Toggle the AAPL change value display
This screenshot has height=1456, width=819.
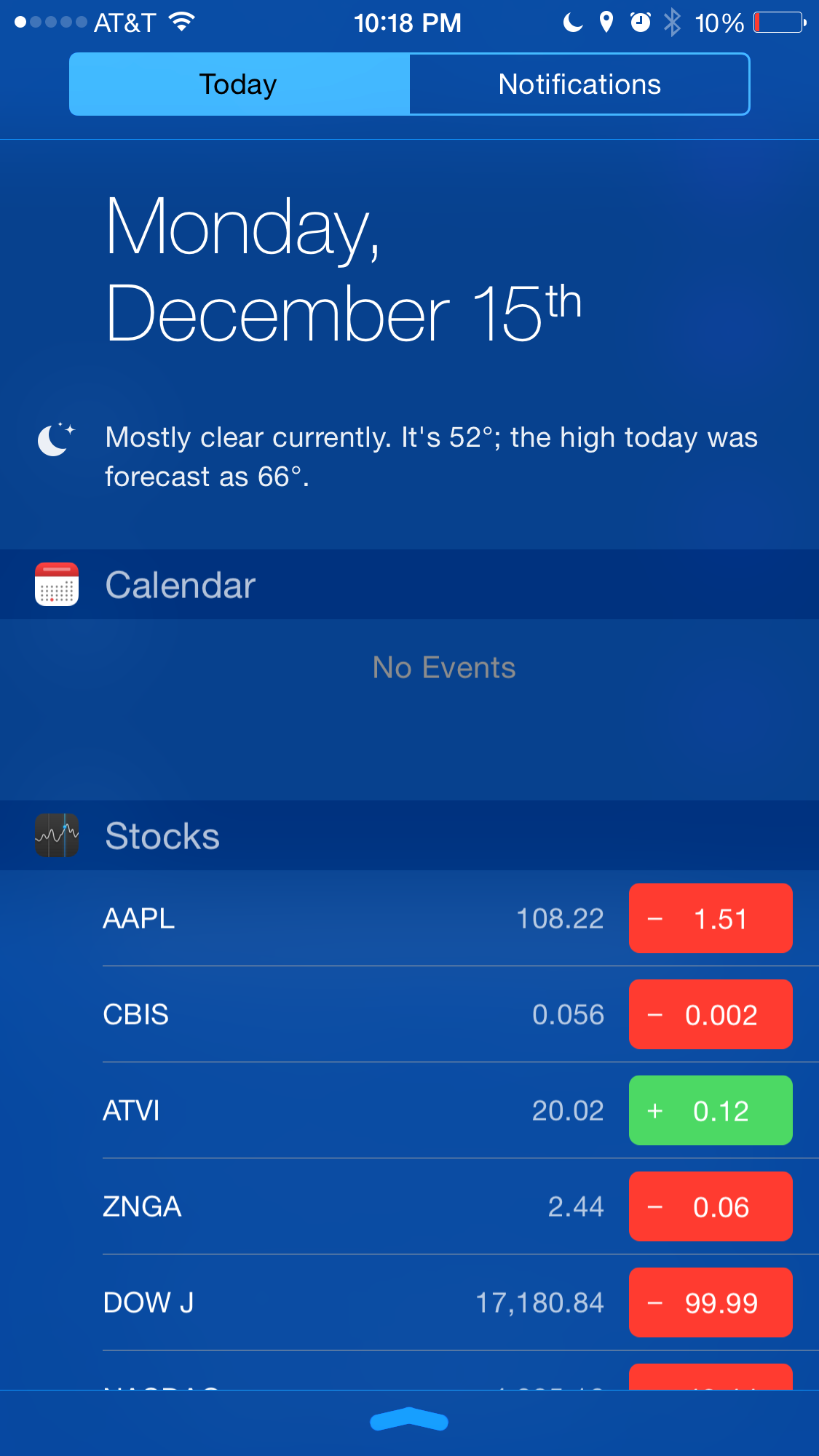point(710,918)
